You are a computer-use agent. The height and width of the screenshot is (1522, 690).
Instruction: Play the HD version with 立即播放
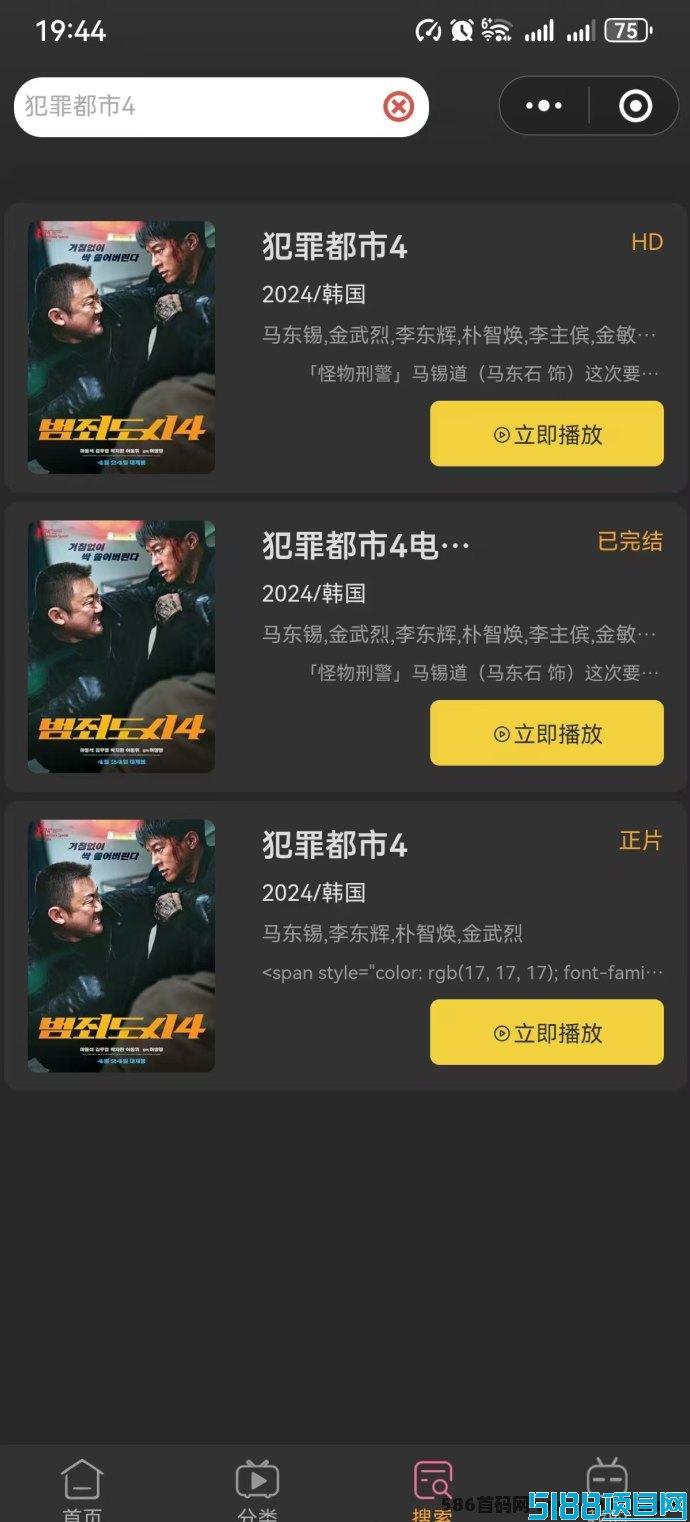547,434
